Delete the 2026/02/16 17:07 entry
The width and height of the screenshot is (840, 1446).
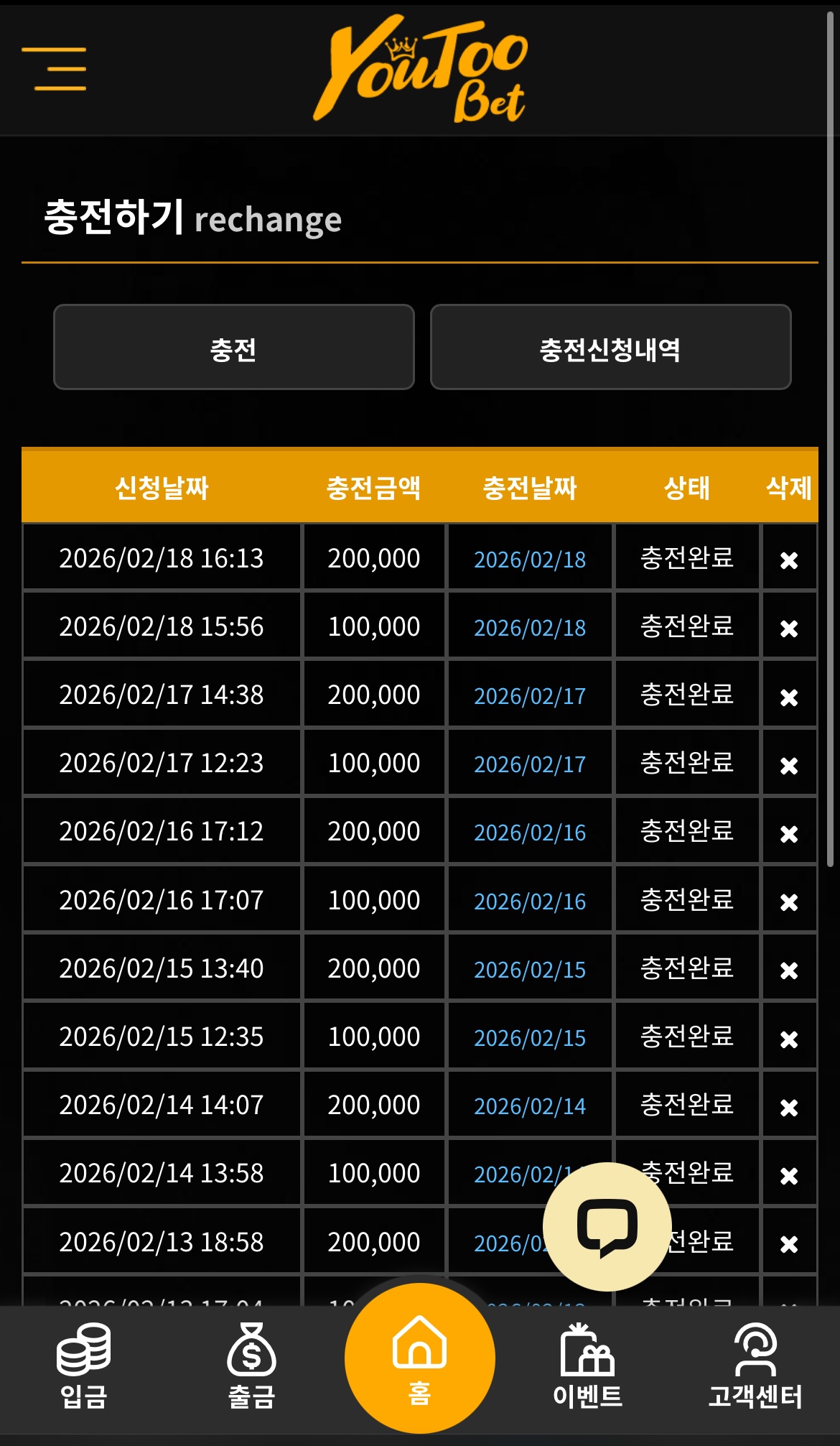[x=789, y=902]
